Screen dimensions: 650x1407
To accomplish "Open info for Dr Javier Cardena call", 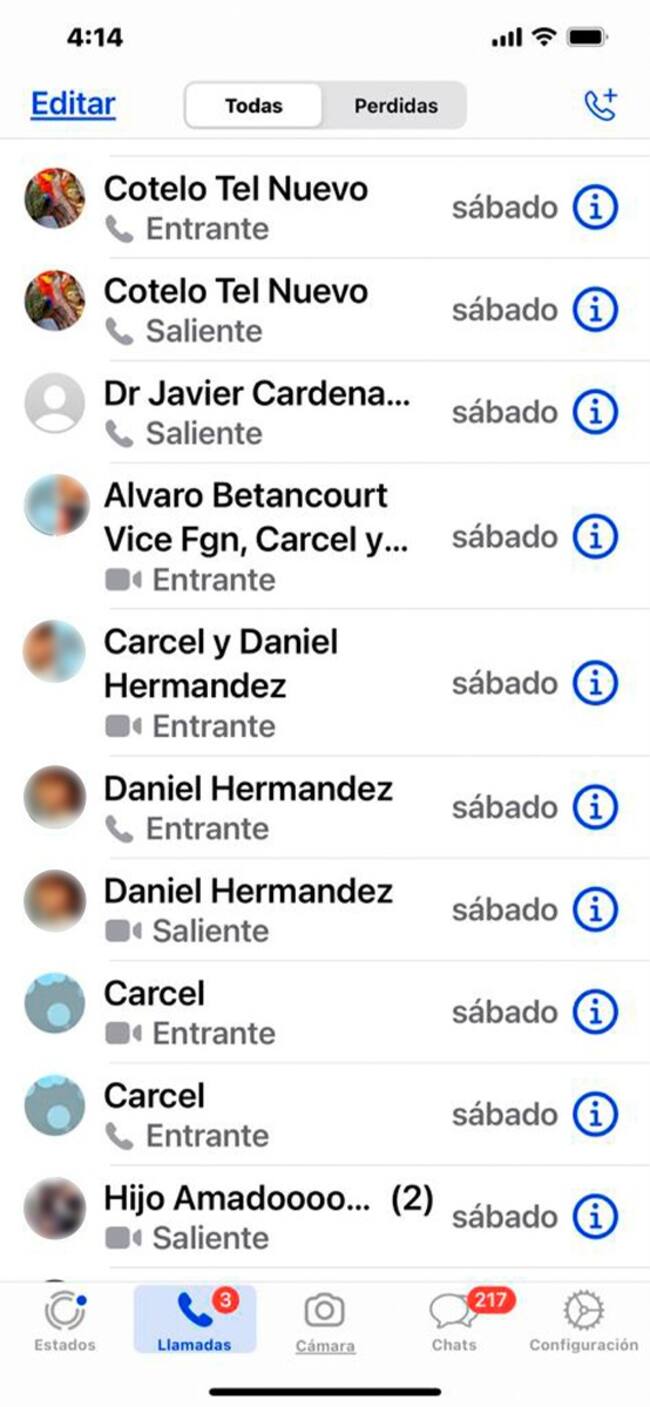I will (595, 412).
